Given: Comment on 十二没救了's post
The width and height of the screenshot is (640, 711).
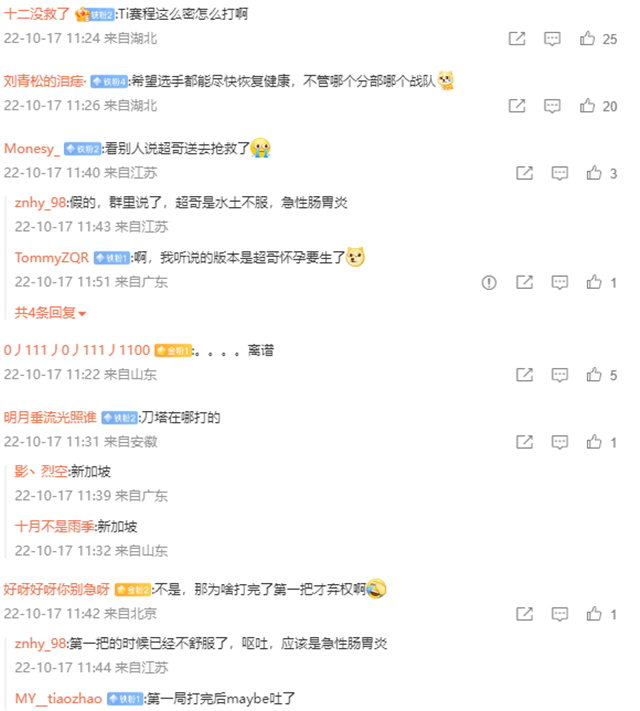Looking at the screenshot, I should pos(552,39).
